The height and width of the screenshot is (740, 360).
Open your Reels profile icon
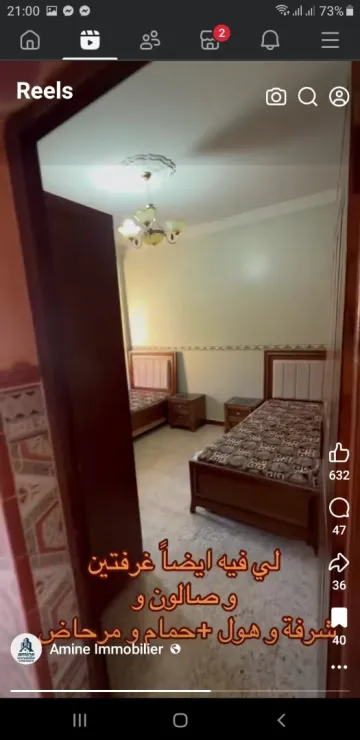click(339, 97)
